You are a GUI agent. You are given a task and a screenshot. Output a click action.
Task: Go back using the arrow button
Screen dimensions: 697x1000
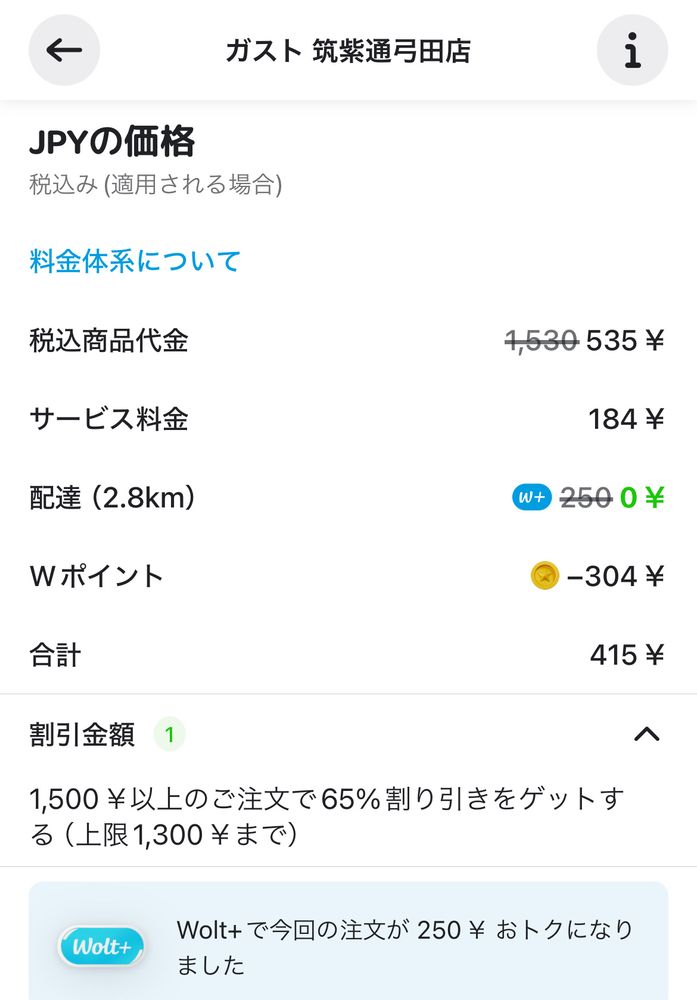(x=64, y=50)
